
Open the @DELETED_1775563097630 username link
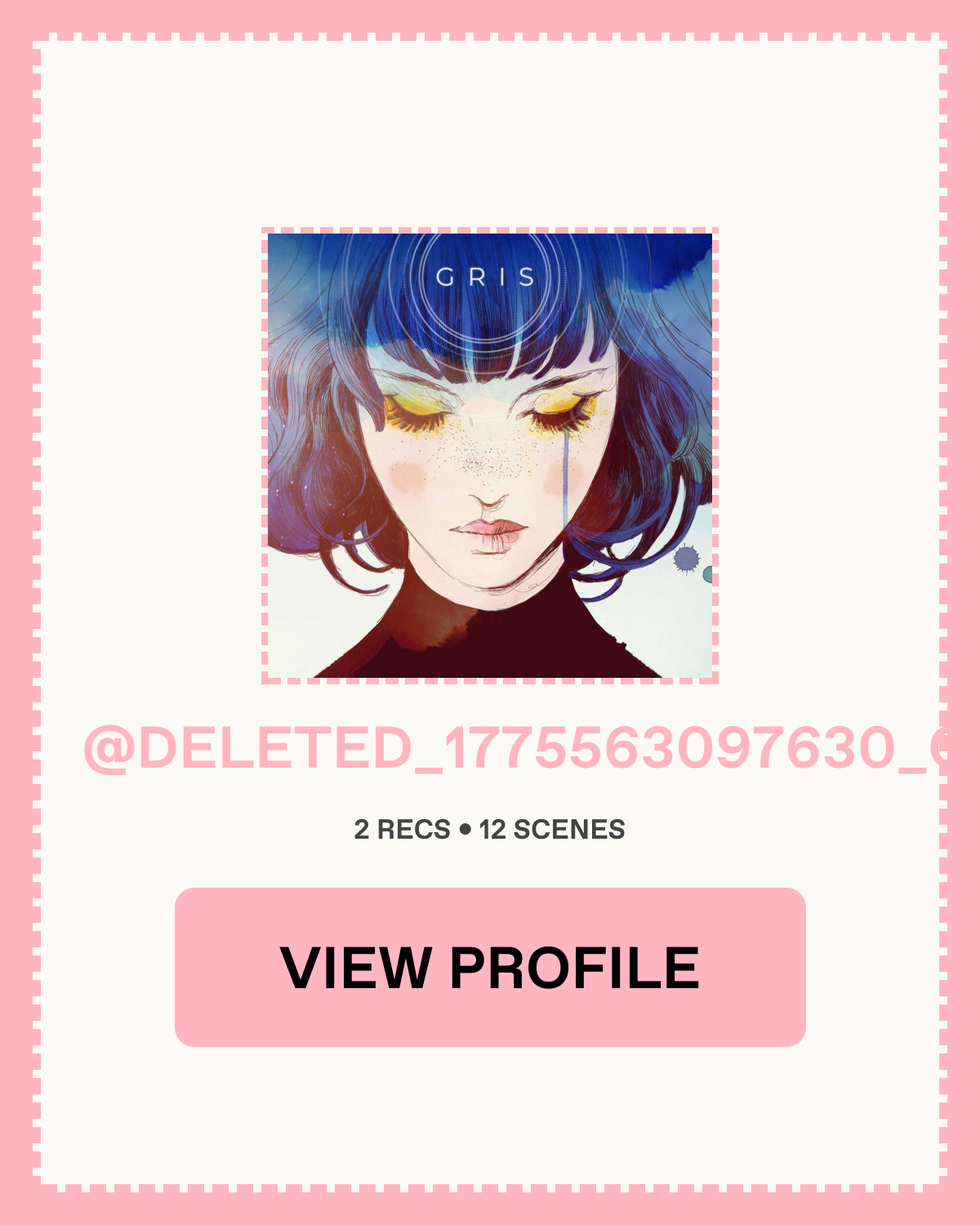(514, 748)
